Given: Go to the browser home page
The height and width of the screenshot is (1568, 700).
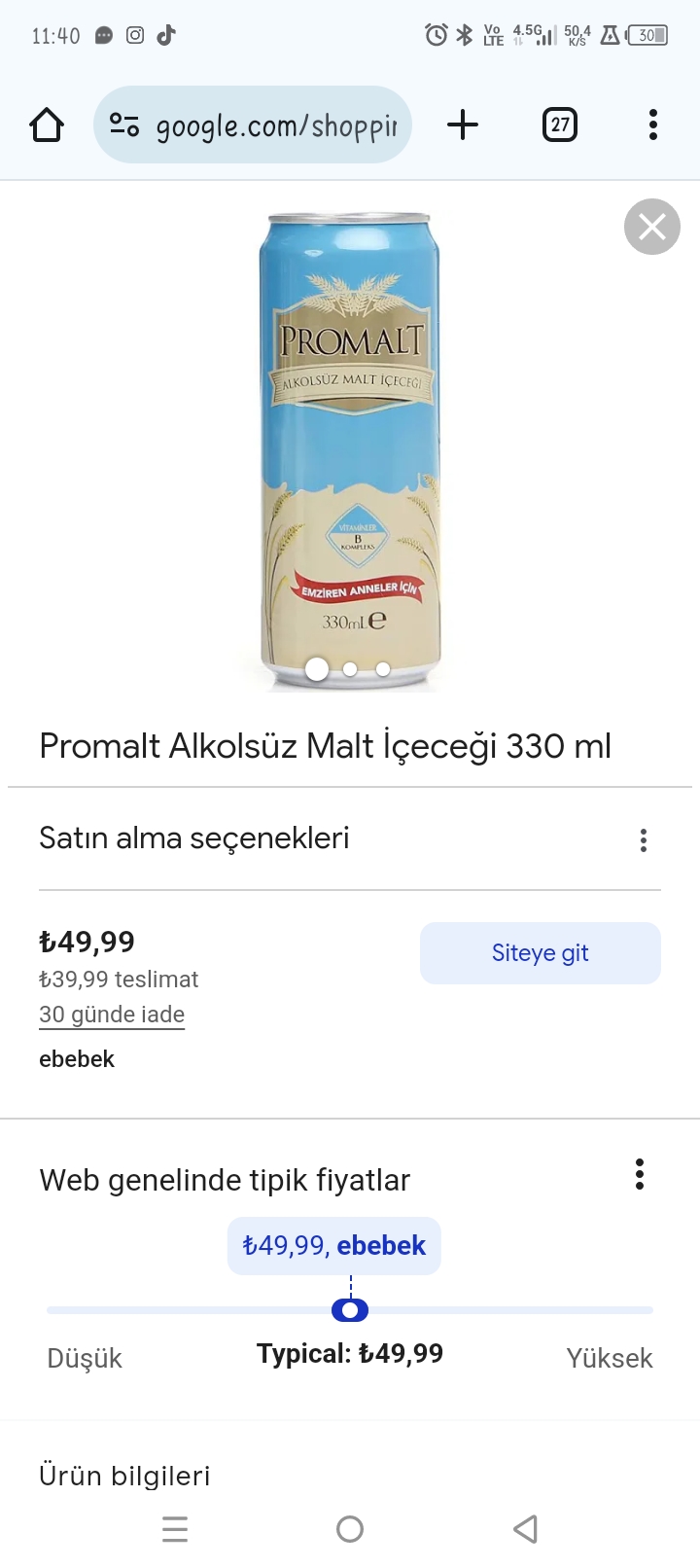Looking at the screenshot, I should (47, 125).
